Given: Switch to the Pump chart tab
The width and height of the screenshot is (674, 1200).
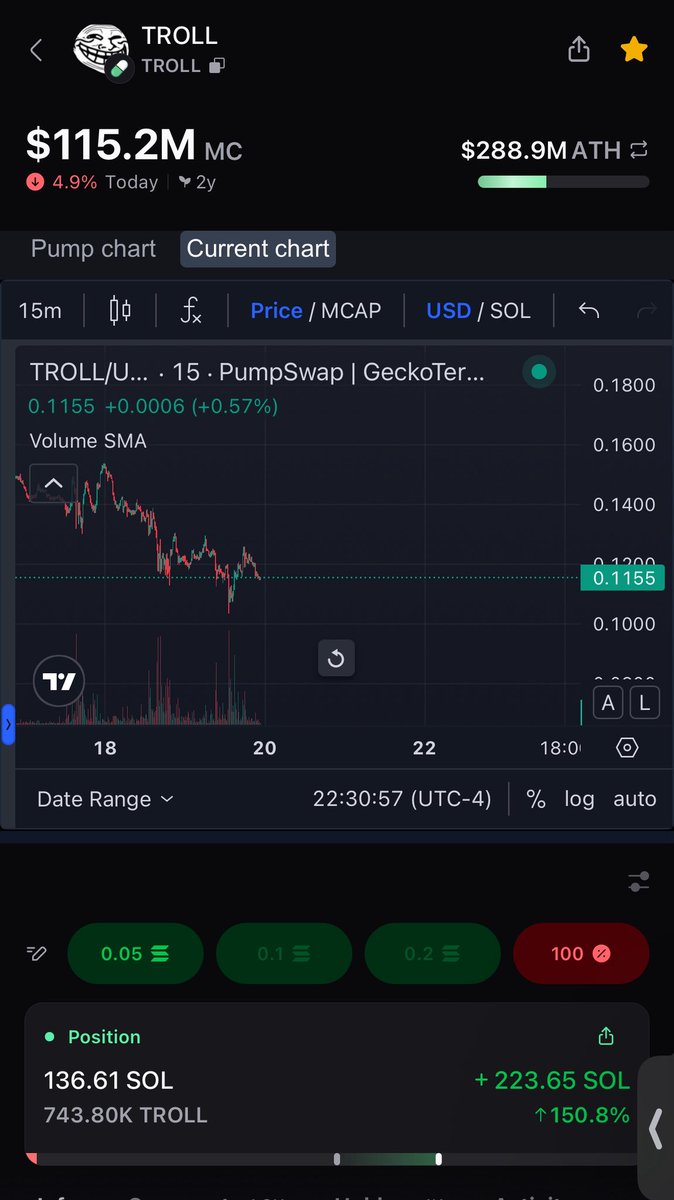Looking at the screenshot, I should [x=93, y=249].
